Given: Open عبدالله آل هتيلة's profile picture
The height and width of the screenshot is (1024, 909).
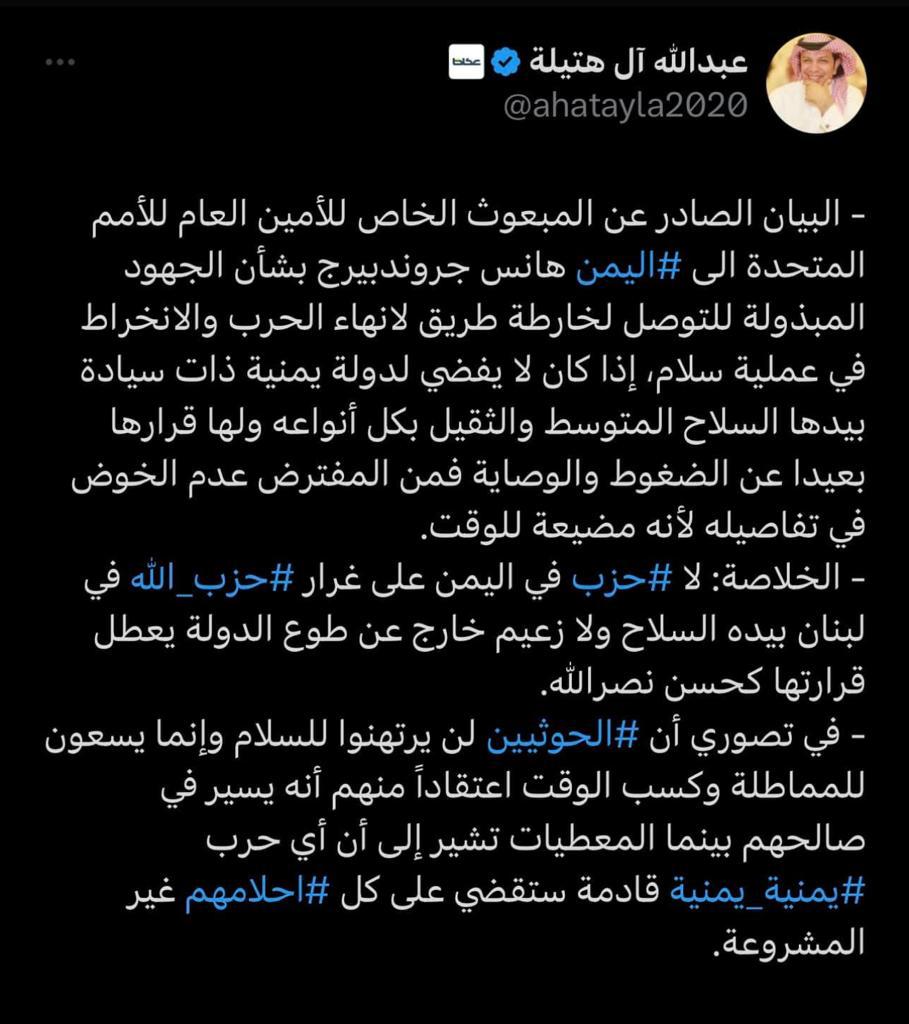Looking at the screenshot, I should click(815, 82).
